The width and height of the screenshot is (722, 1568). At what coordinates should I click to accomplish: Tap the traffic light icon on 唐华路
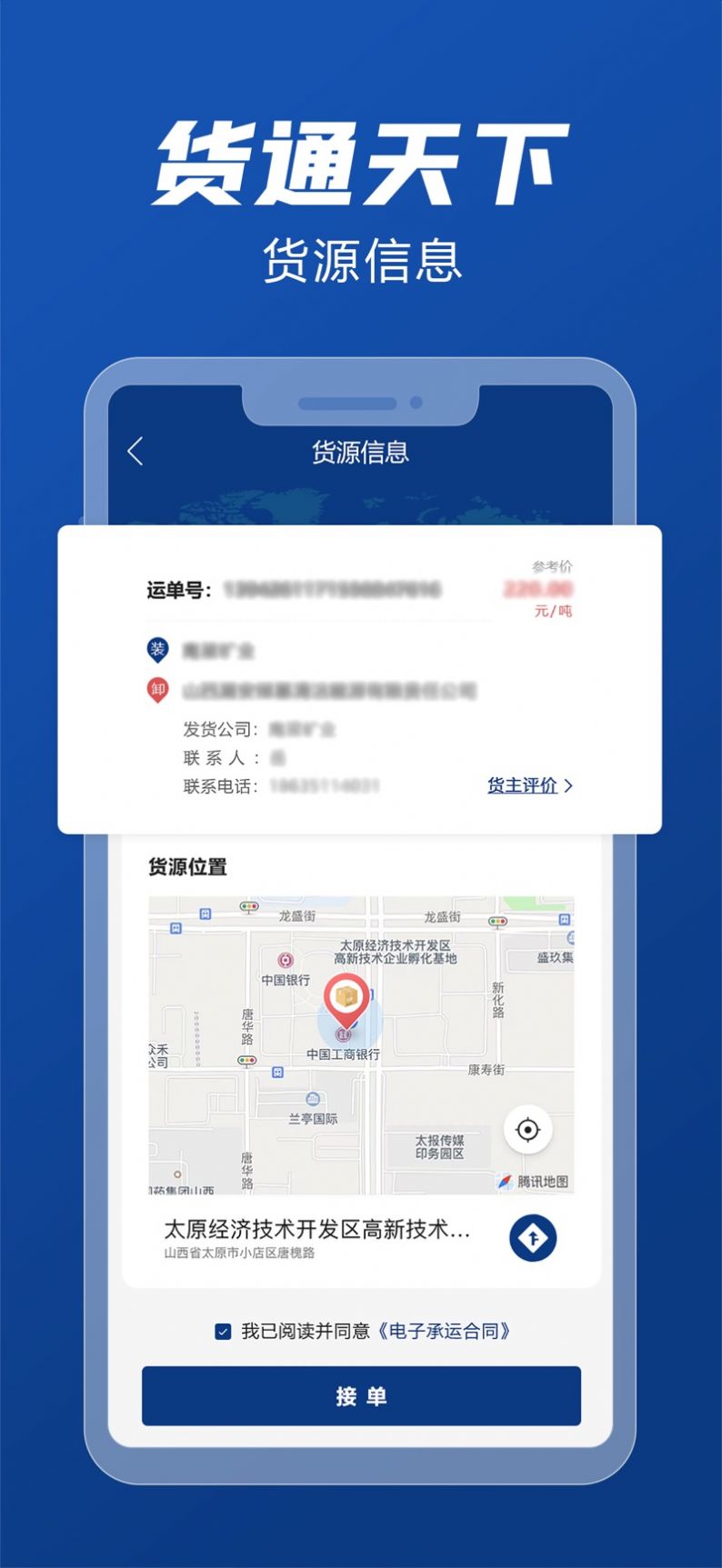[x=246, y=1061]
